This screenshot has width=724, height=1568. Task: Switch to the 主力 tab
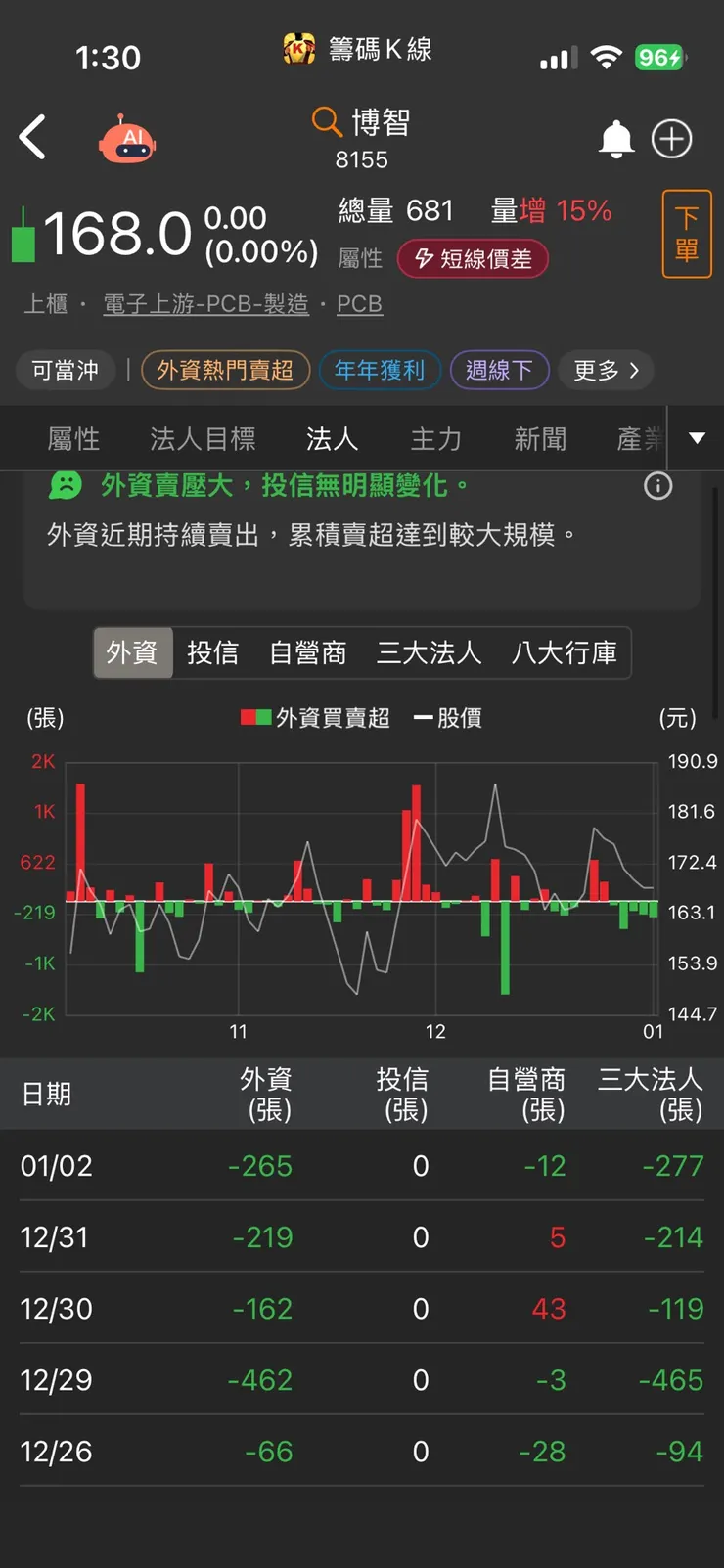(435, 440)
